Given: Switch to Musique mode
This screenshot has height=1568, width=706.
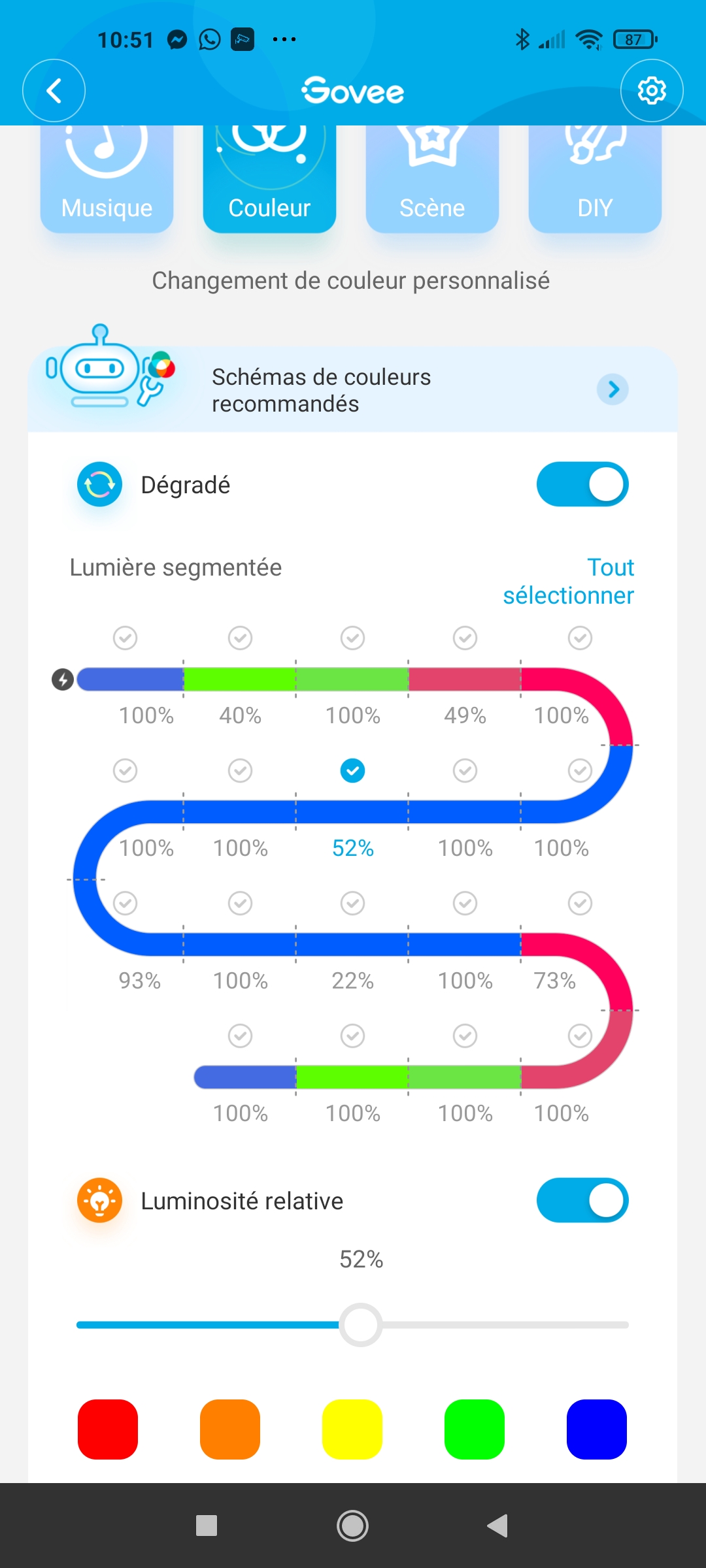Looking at the screenshot, I should [x=107, y=178].
